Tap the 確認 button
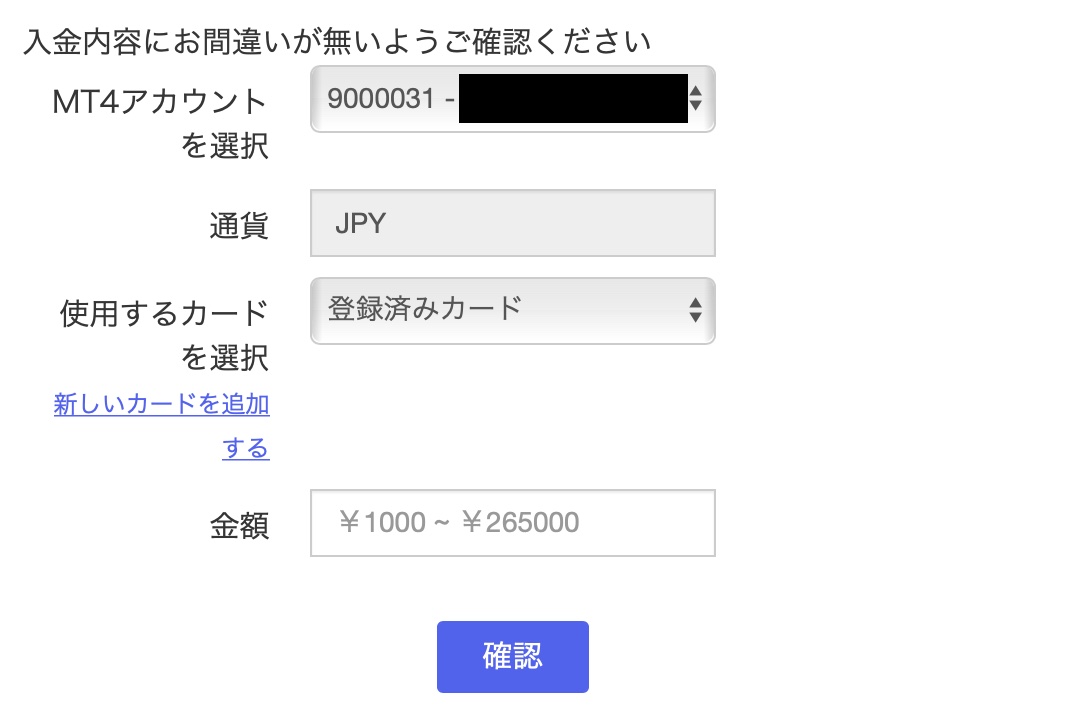This screenshot has width=1076, height=728. click(512, 657)
